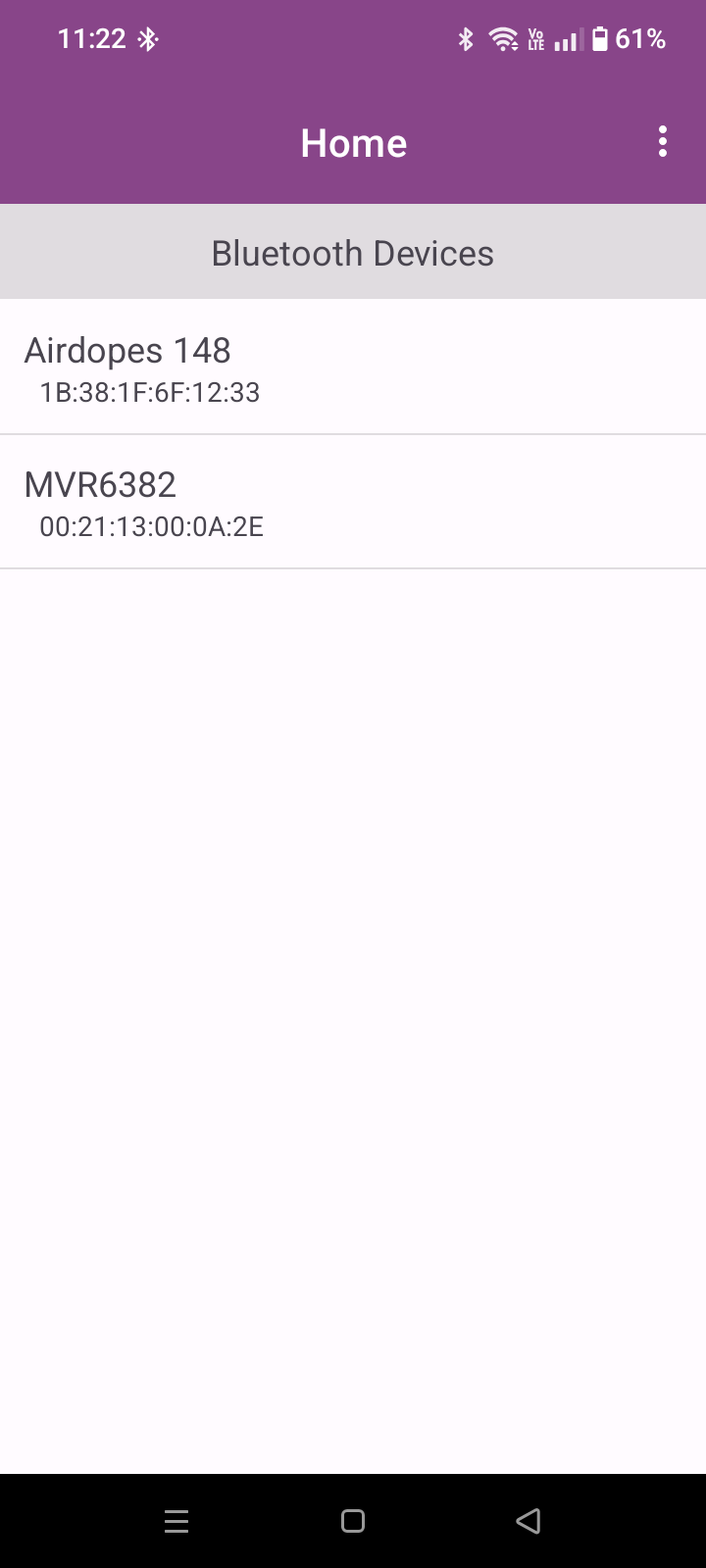The image size is (706, 1568).
Task: Tap the VoLTE indicator icon
Action: tap(537, 38)
